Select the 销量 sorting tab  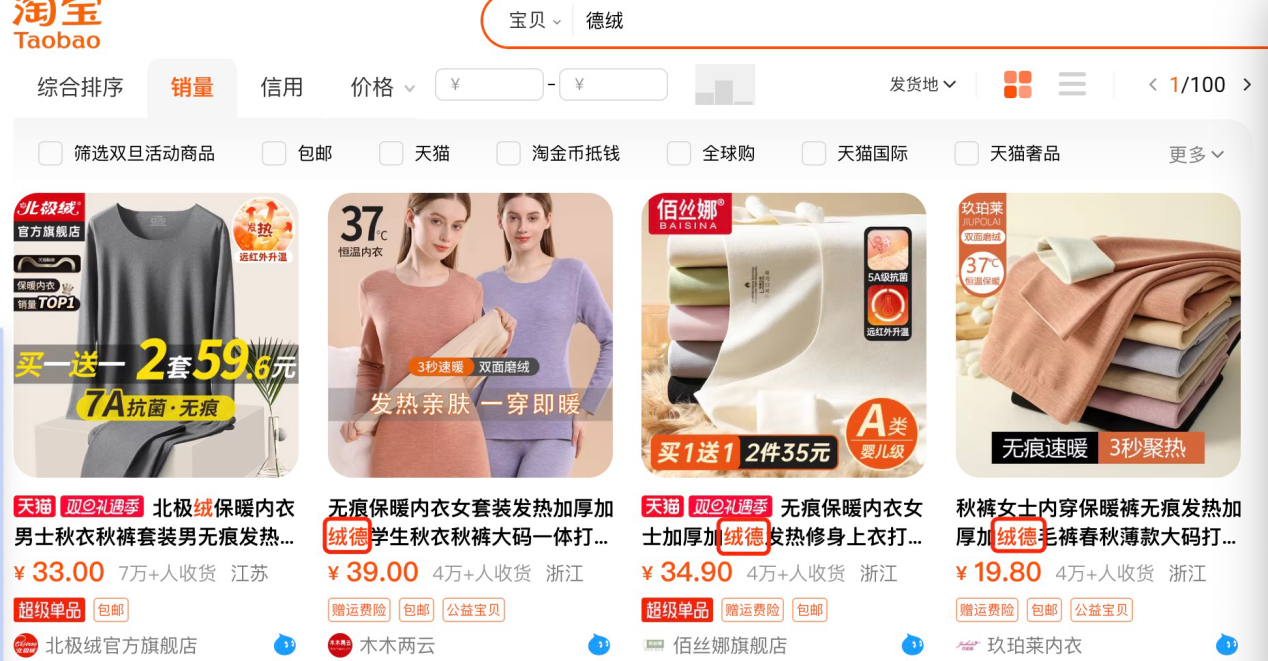[192, 87]
